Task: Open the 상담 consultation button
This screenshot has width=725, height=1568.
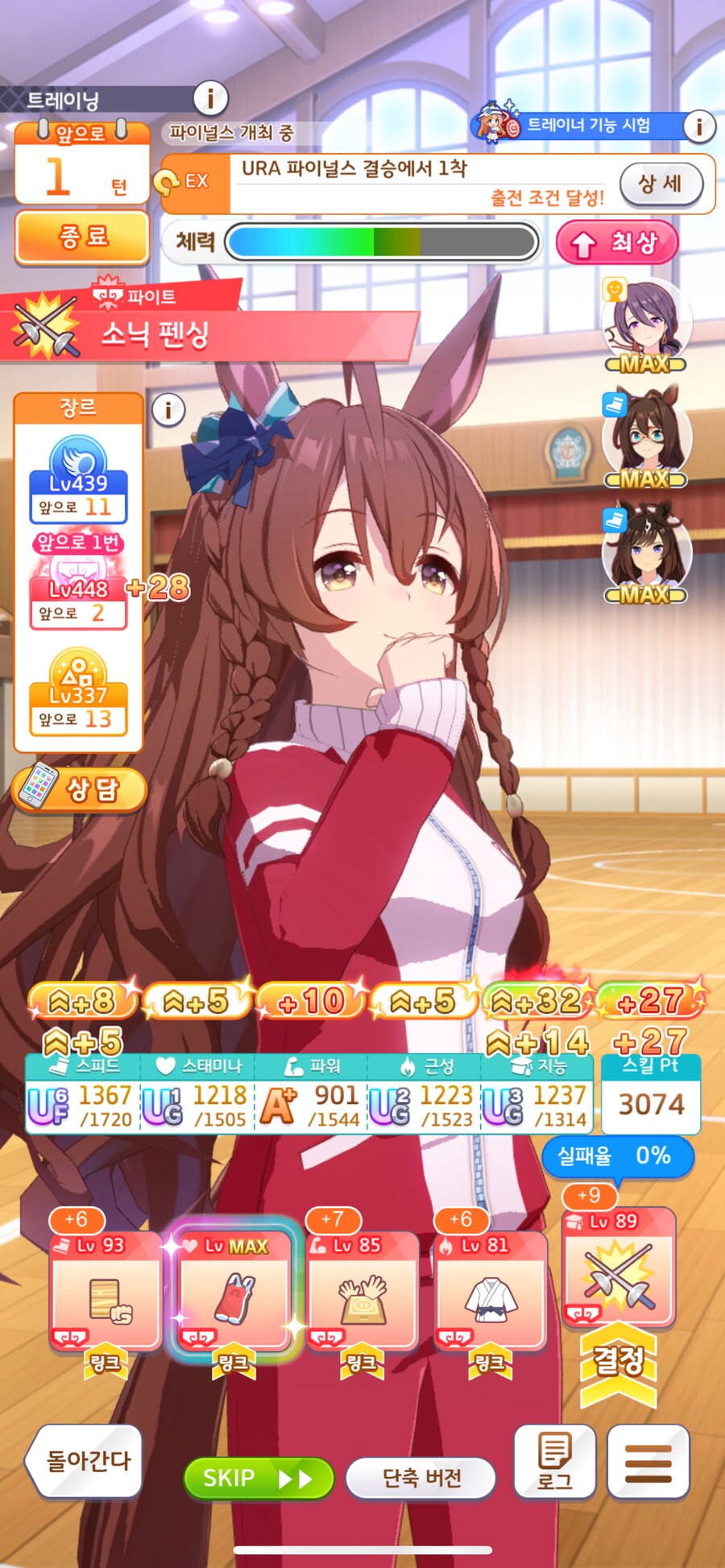Action: coord(79,788)
